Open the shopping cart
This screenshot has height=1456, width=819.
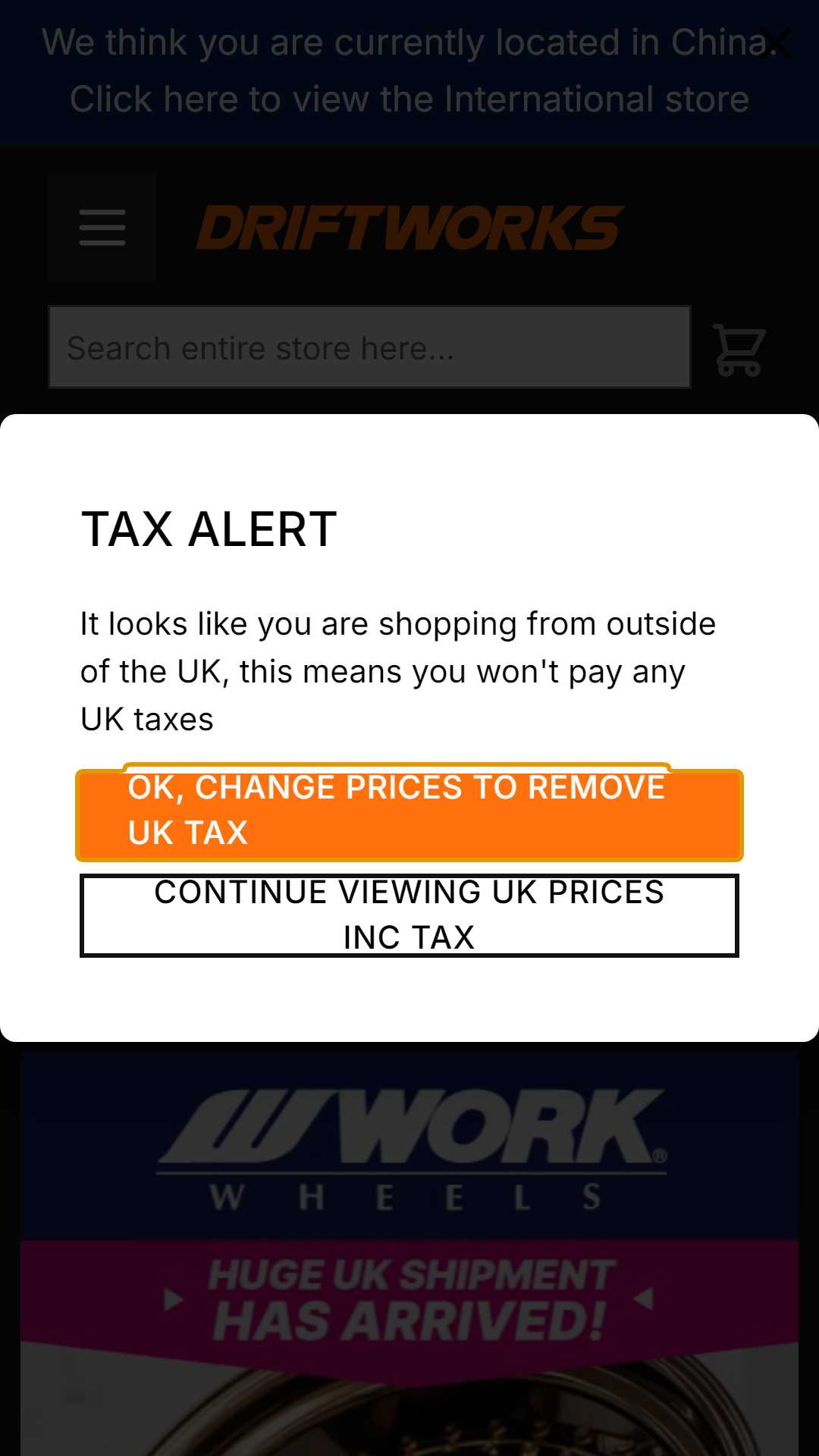(739, 350)
